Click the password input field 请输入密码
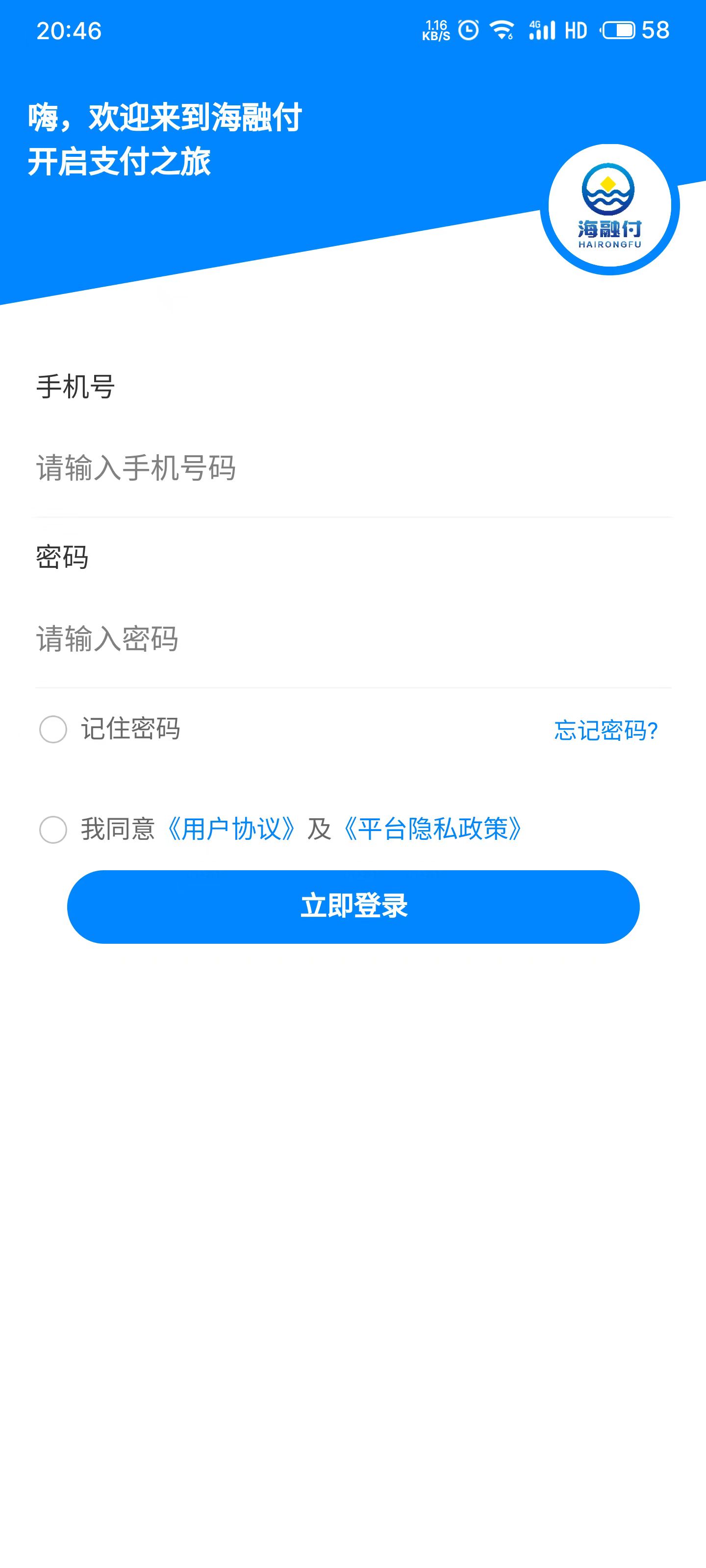The image size is (706, 1568). [x=244, y=638]
